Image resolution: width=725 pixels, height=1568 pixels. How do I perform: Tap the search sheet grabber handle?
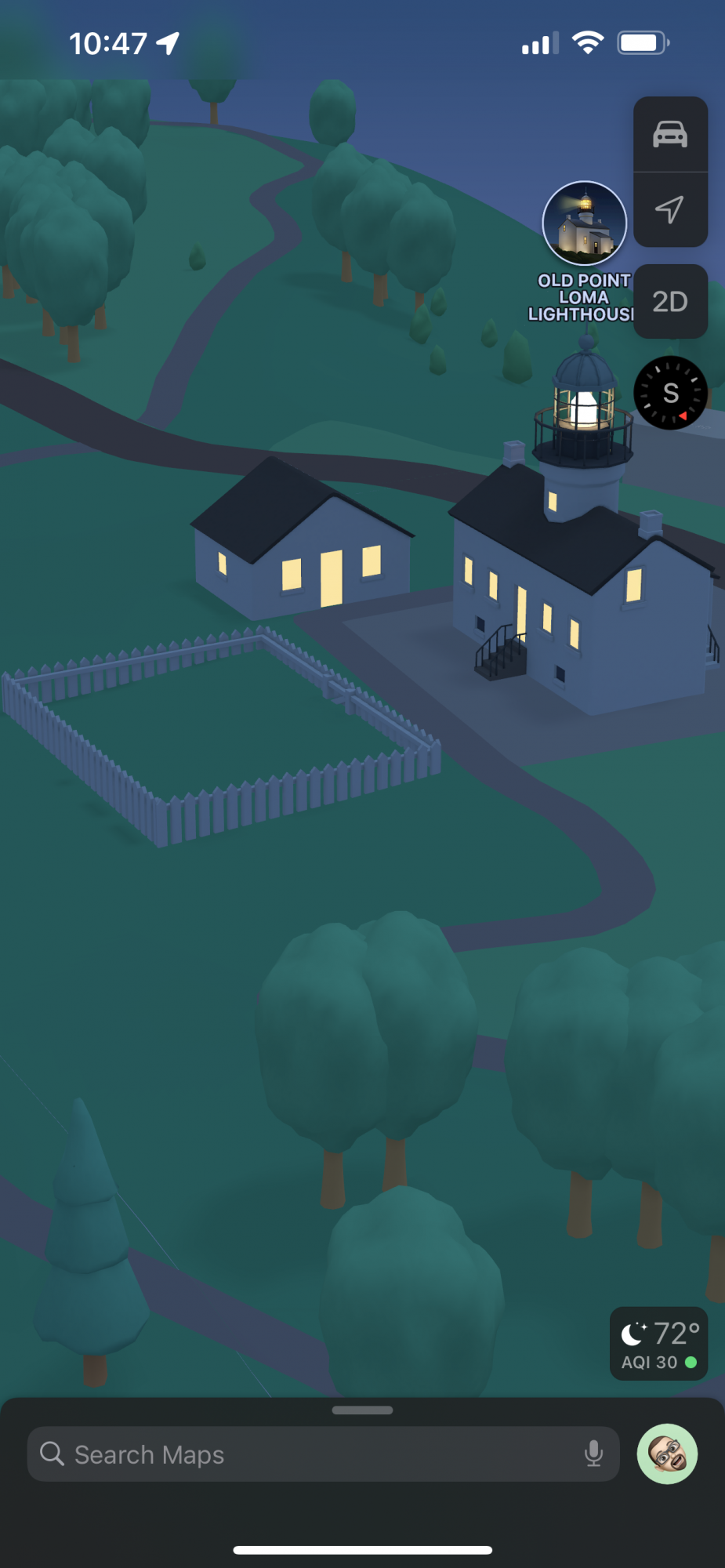tap(362, 1410)
